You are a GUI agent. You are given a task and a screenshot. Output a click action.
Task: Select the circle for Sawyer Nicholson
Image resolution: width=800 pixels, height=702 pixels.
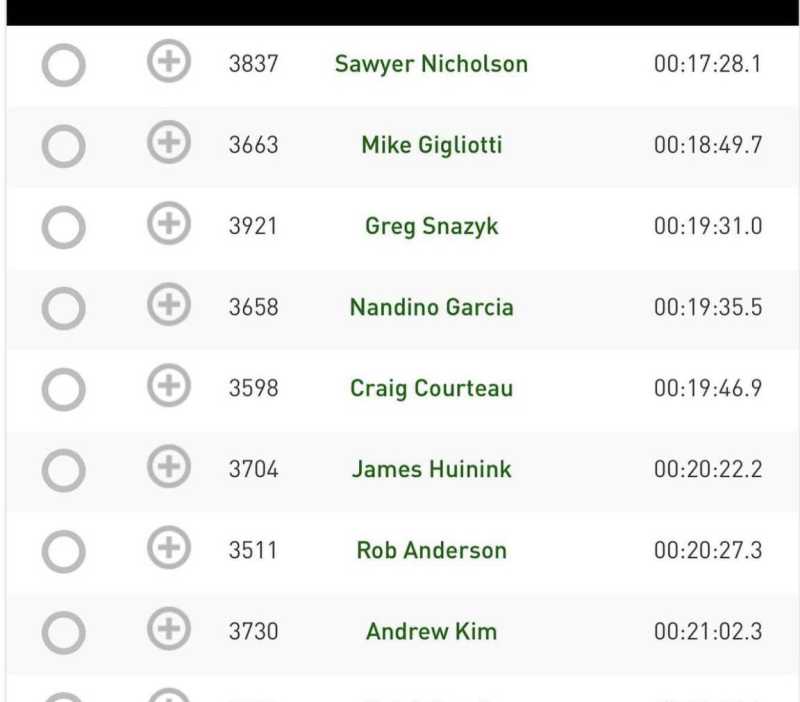(x=63, y=66)
